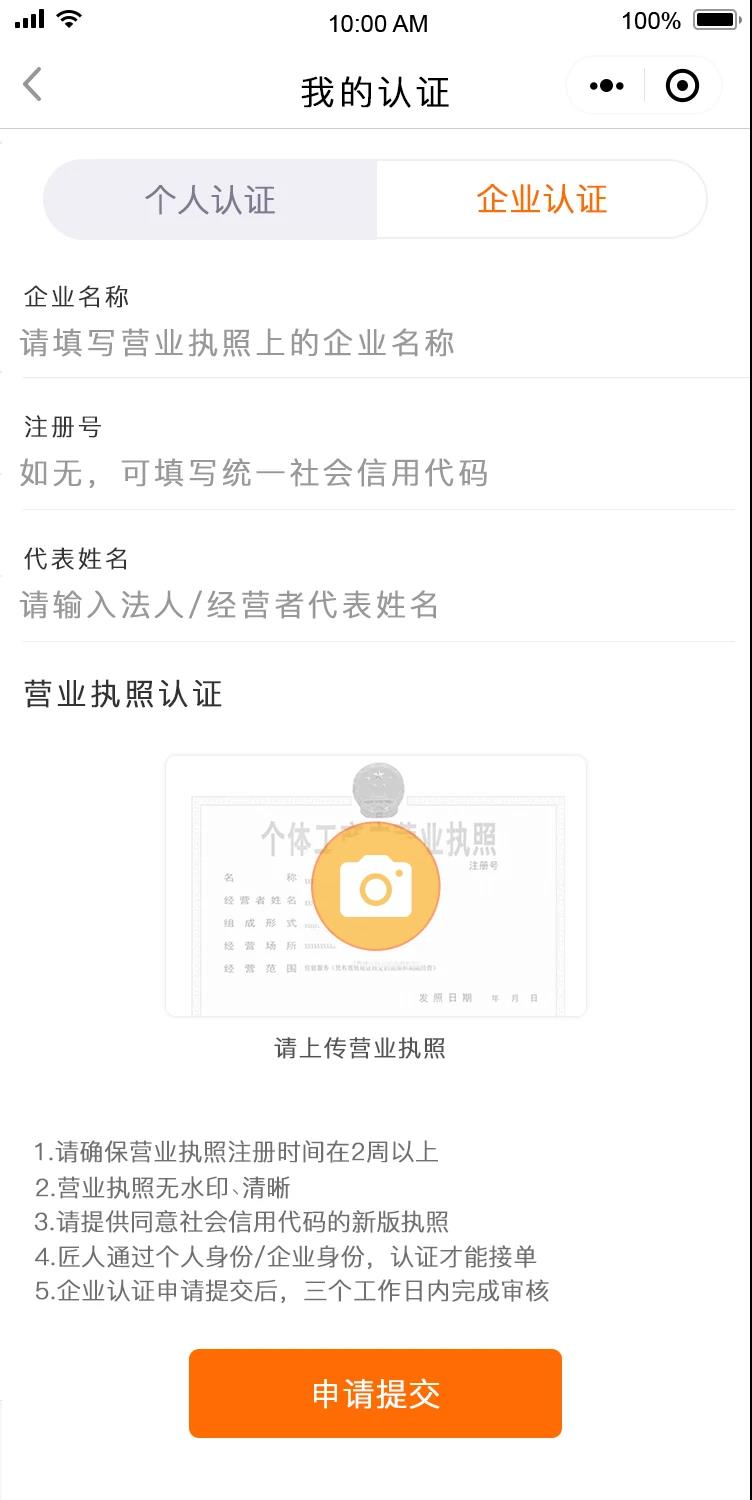Select the 企业认证 tab
The image size is (752, 1500).
(x=541, y=199)
